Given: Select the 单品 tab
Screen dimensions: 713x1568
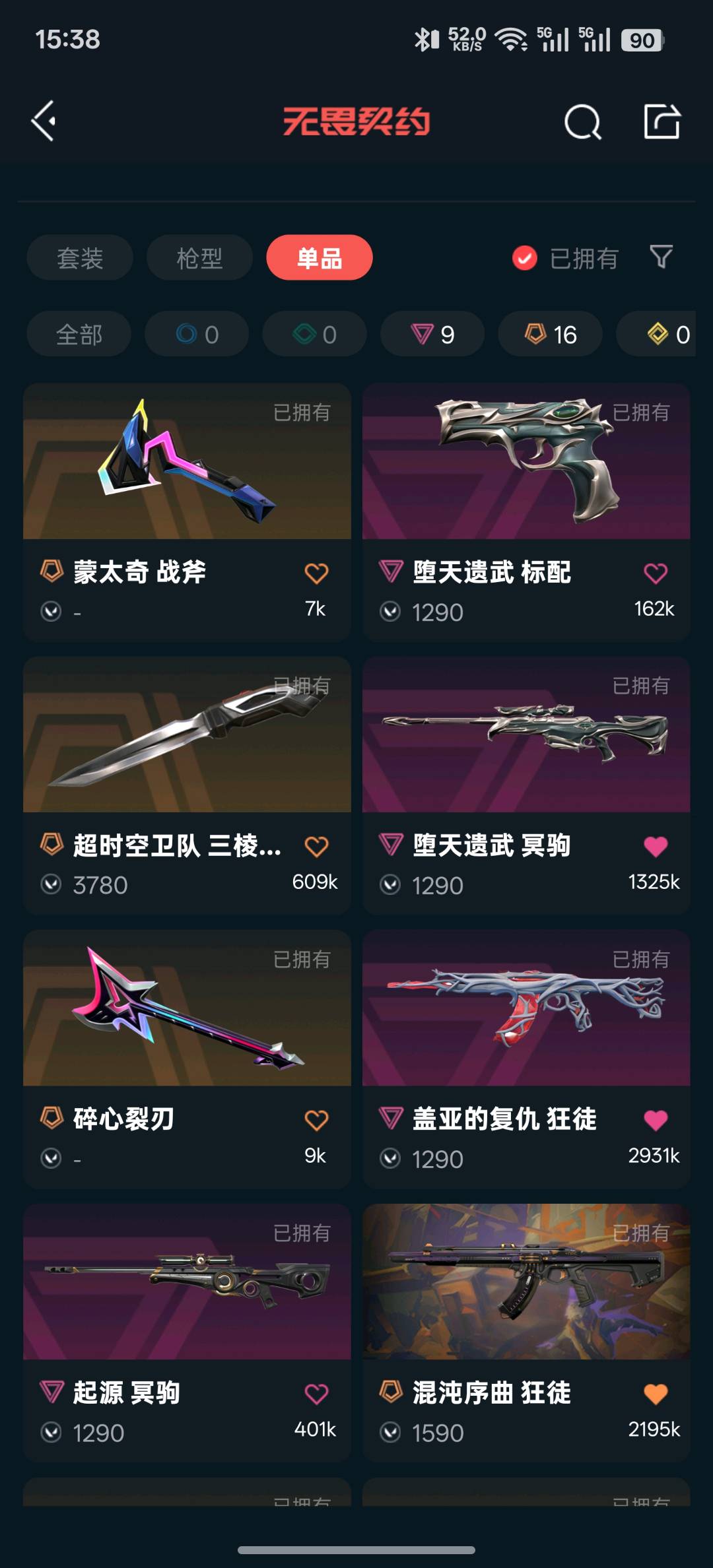Looking at the screenshot, I should 320,258.
